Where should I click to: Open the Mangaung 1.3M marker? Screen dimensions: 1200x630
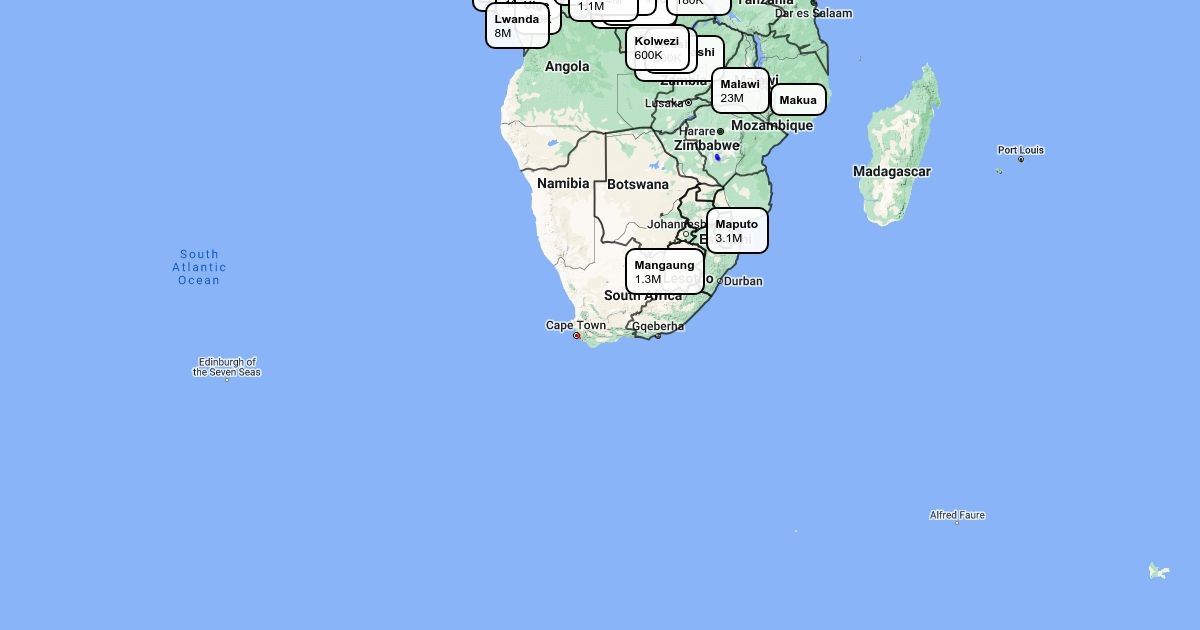pos(664,272)
